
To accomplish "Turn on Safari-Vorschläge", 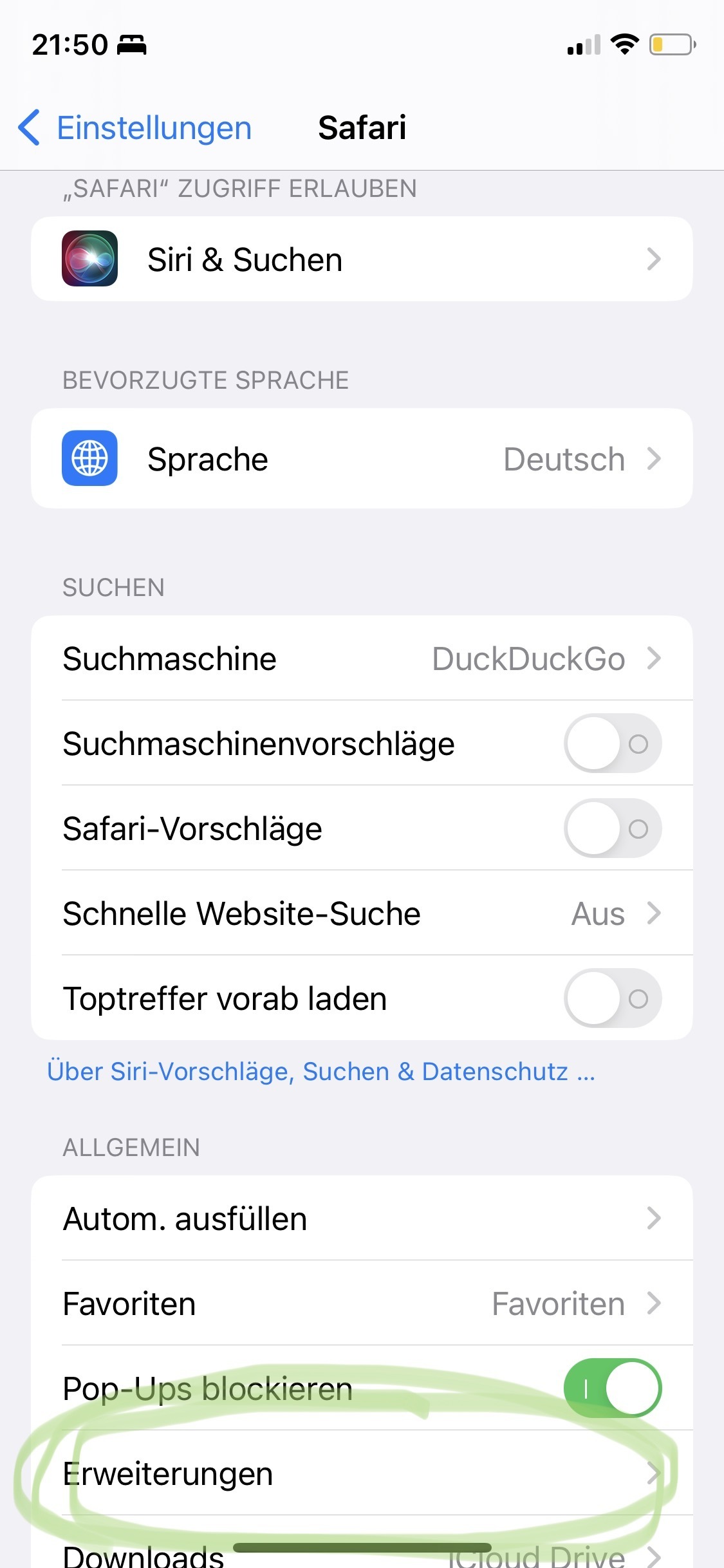I will (612, 828).
